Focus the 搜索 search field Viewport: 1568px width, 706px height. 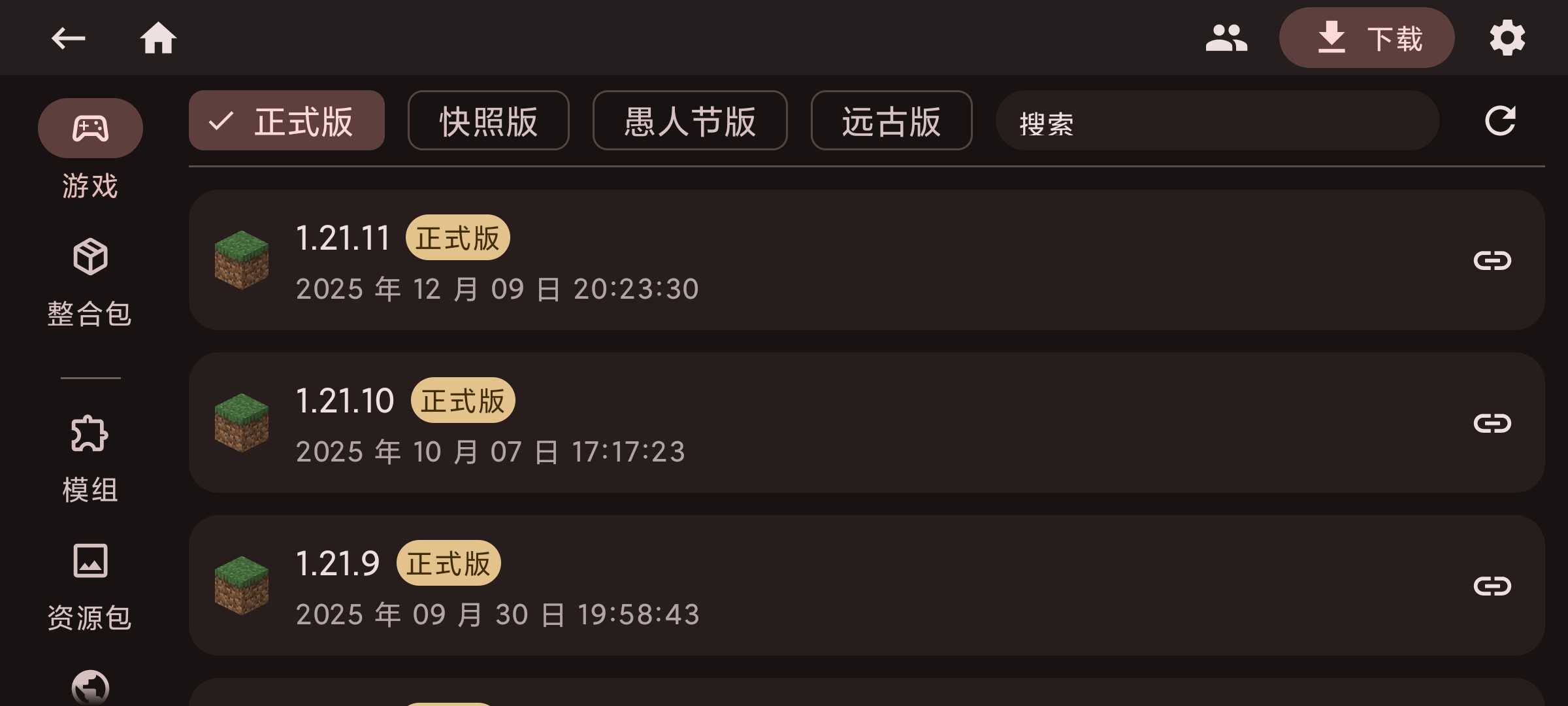point(1215,122)
